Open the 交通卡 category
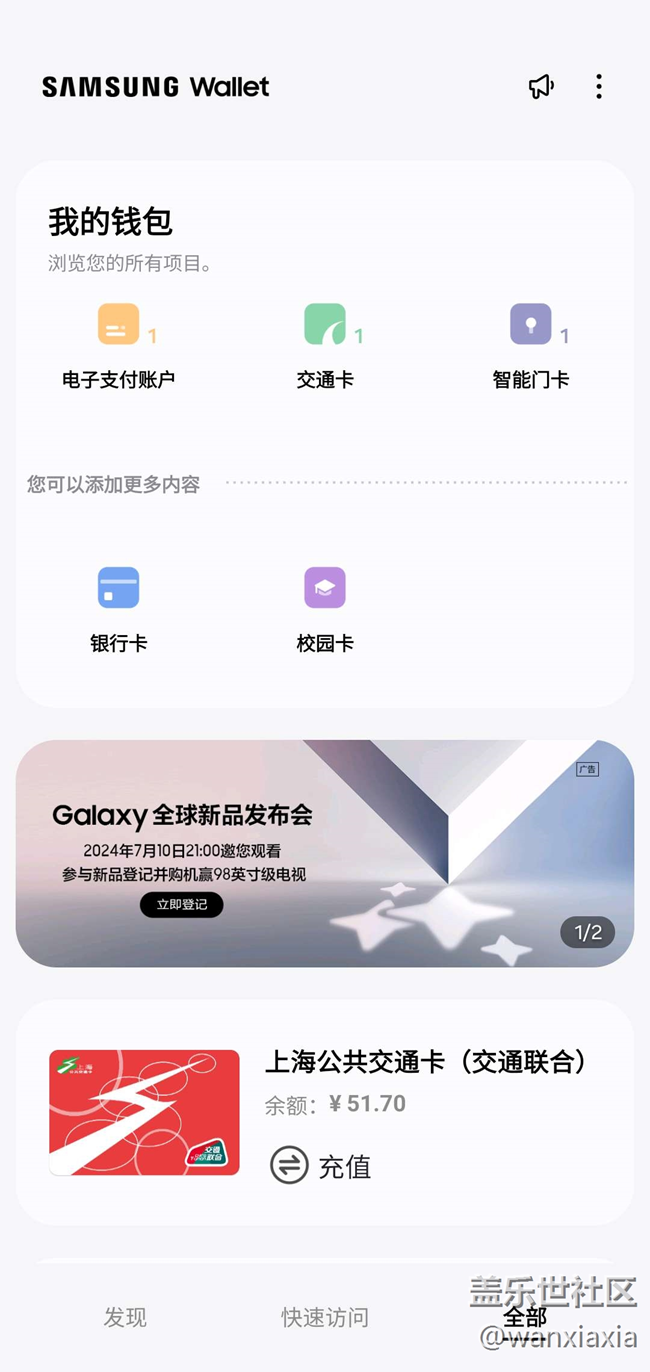Image resolution: width=650 pixels, height=1372 pixels. pyautogui.click(x=325, y=345)
